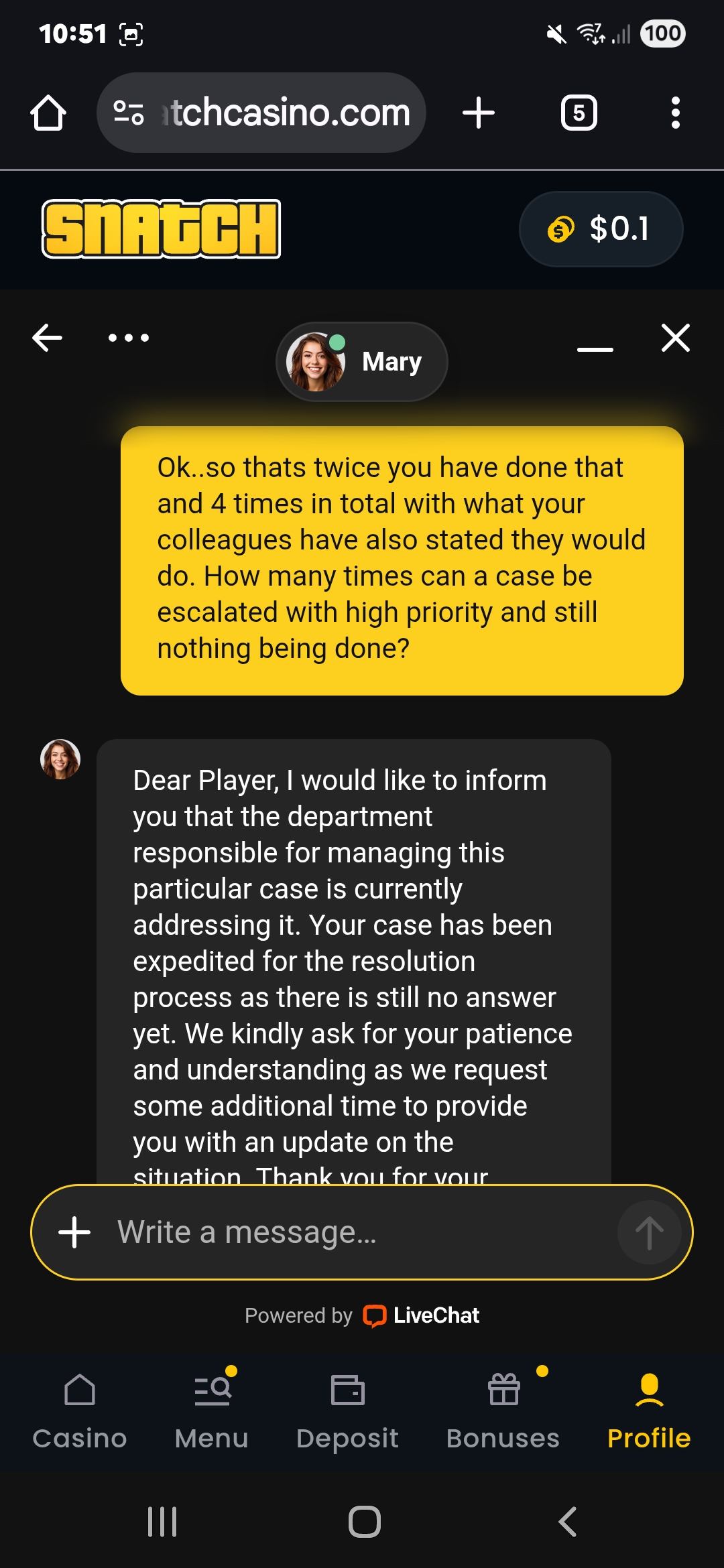The image size is (724, 1568).
Task: Open the $0.1 balance pill
Action: click(601, 229)
